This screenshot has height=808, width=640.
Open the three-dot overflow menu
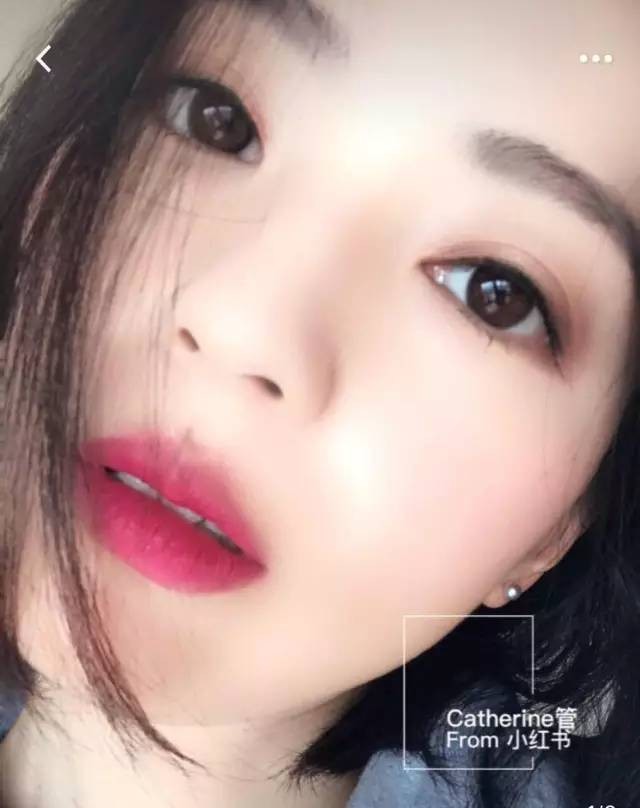pos(595,59)
